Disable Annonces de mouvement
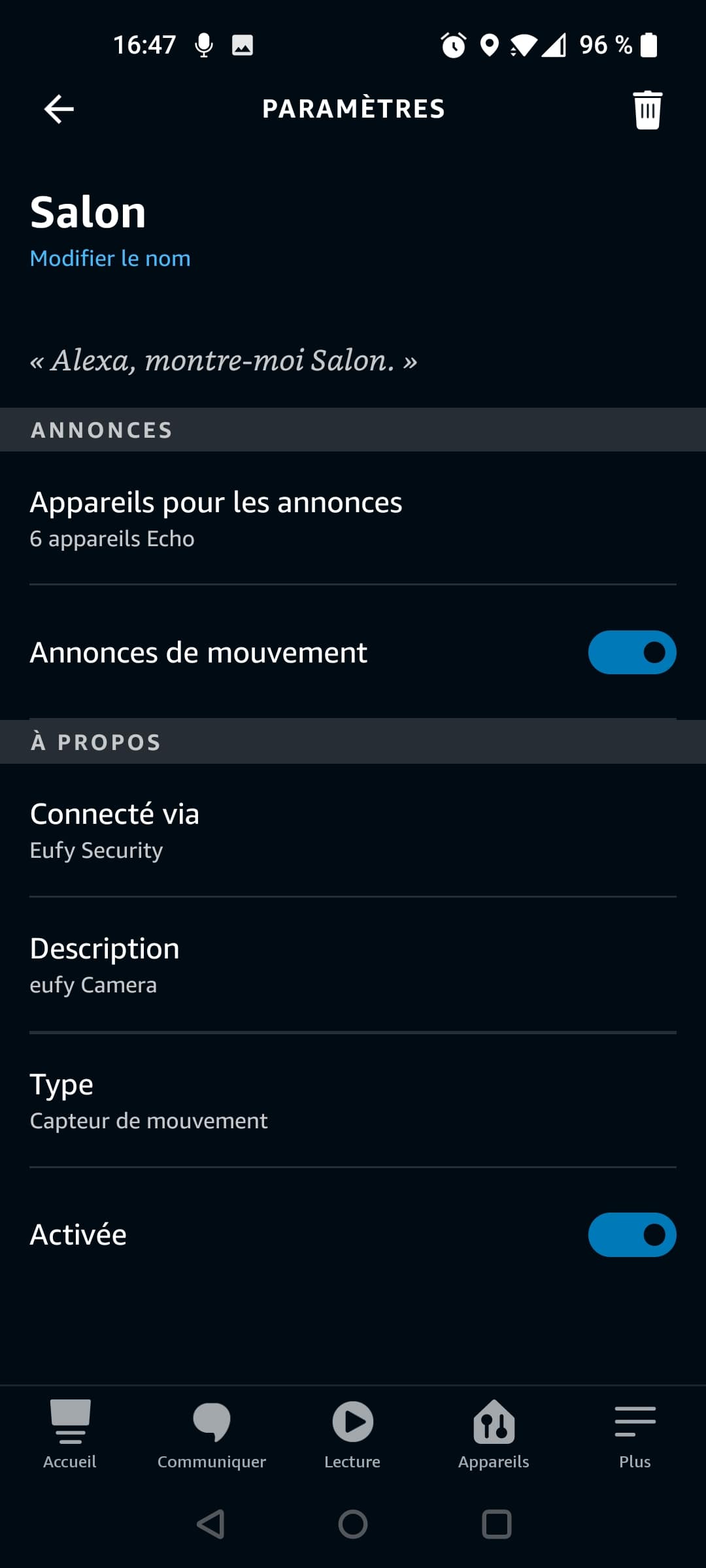The width and height of the screenshot is (706, 1568). click(631, 653)
